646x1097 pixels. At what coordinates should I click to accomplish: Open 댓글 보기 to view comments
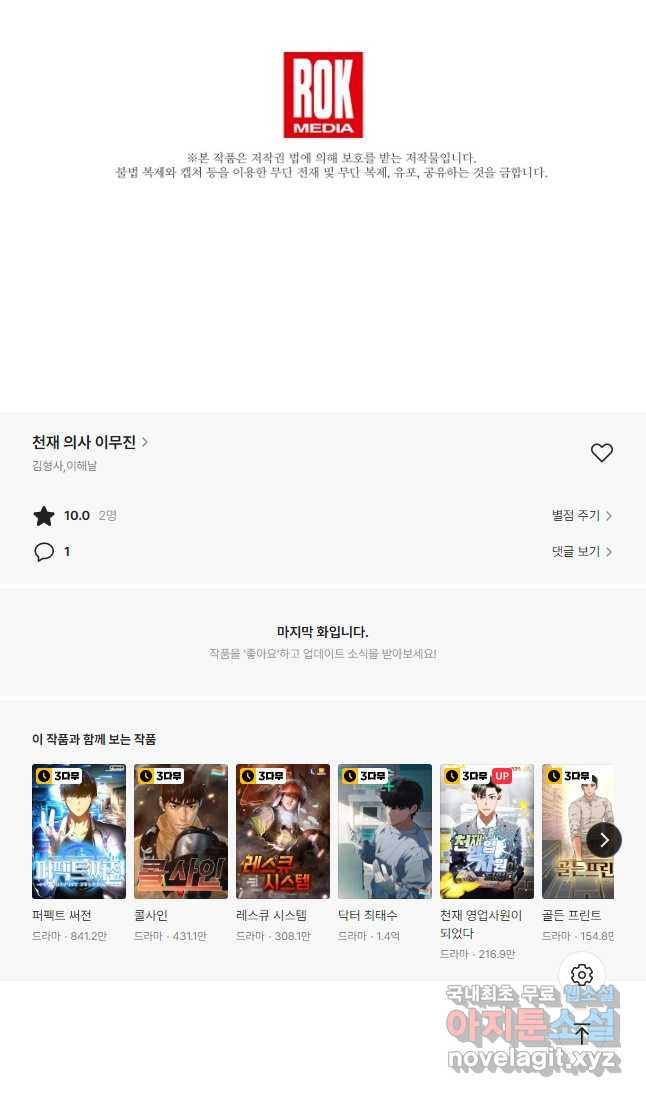[x=581, y=552]
